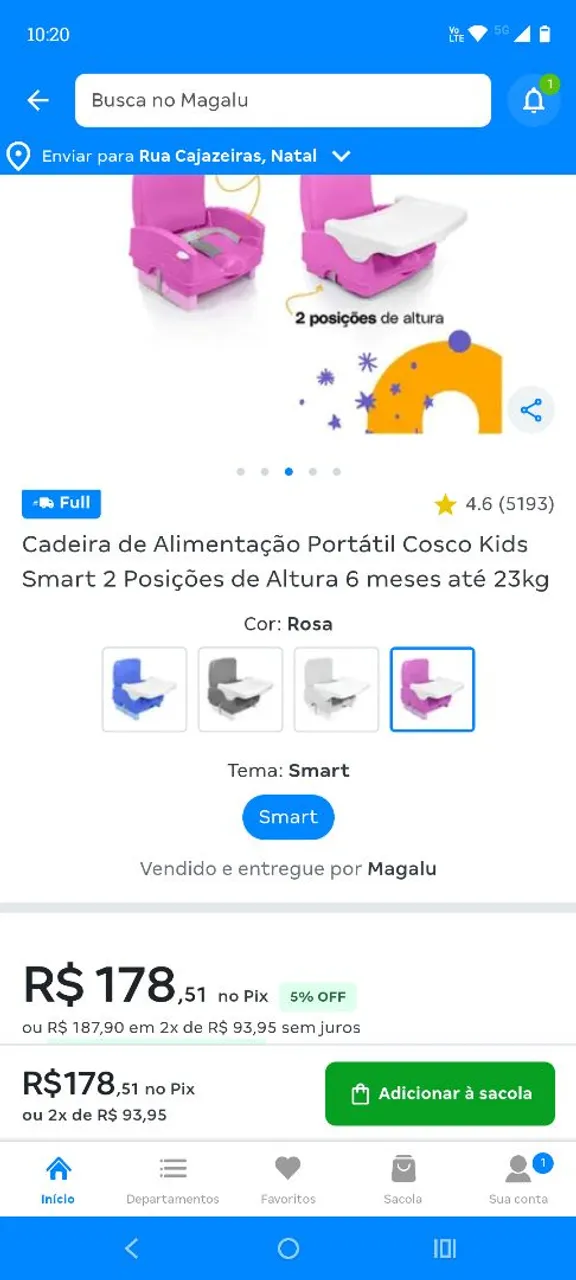Select the pink Rosa chair color
576x1280 pixels.
[x=432, y=689]
